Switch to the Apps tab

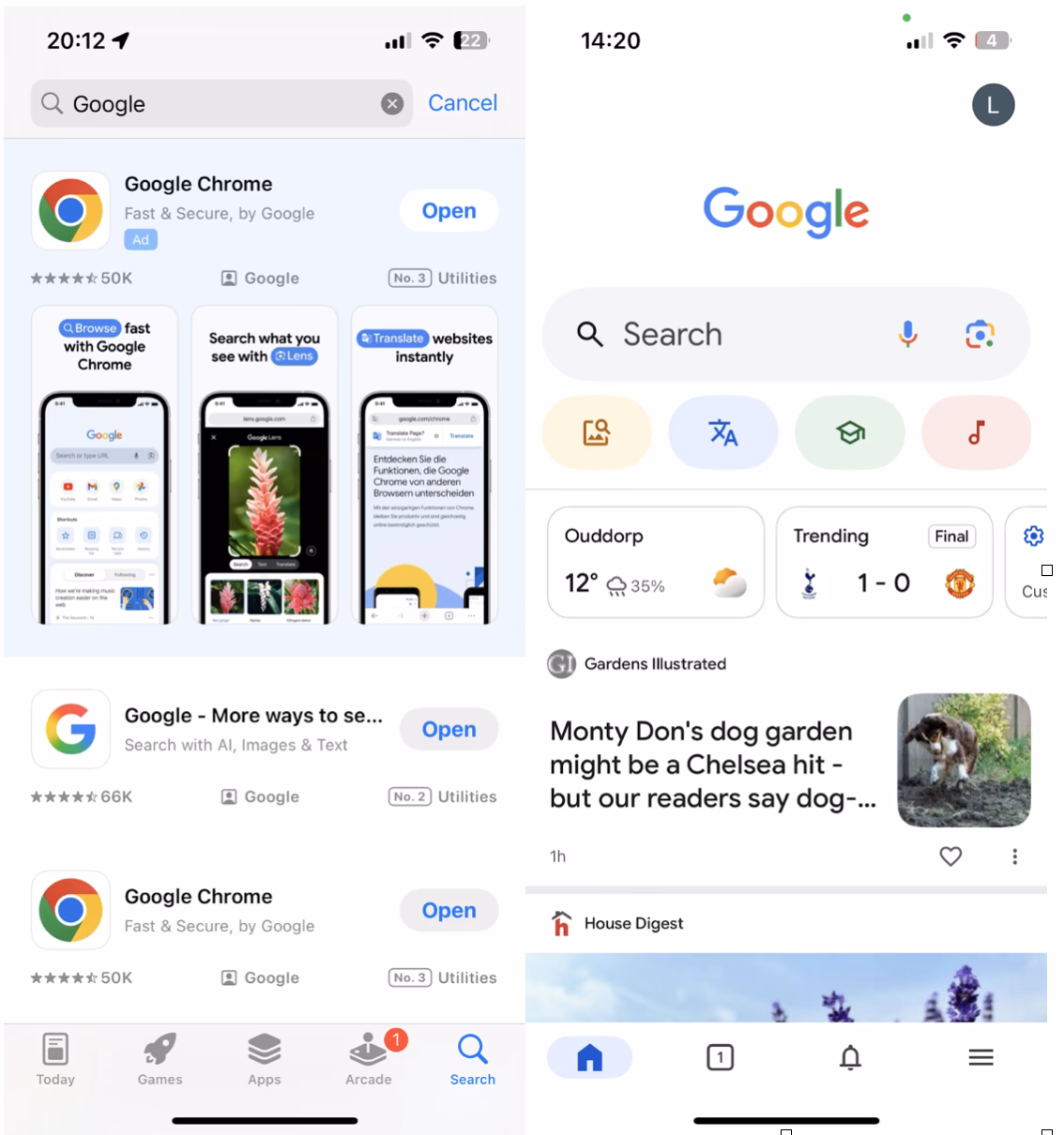[265, 1059]
